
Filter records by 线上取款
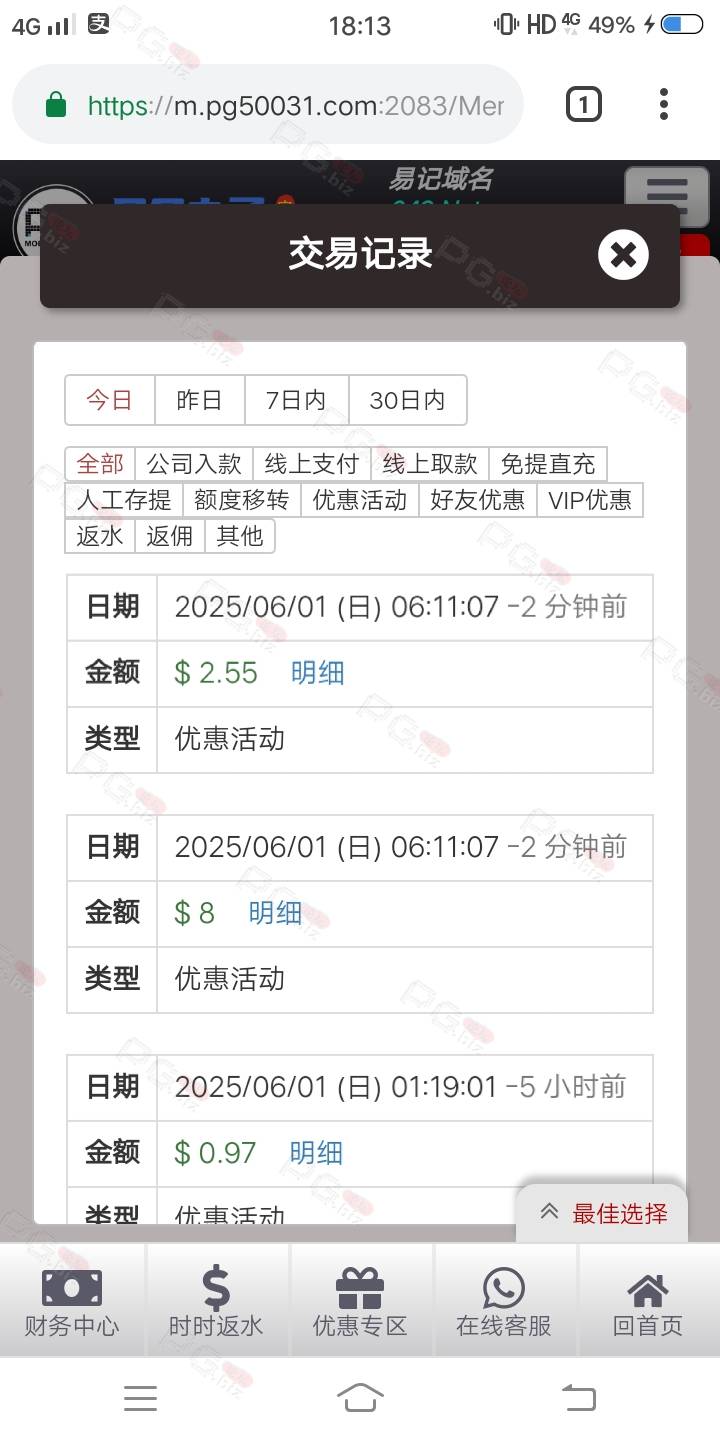[x=430, y=464]
